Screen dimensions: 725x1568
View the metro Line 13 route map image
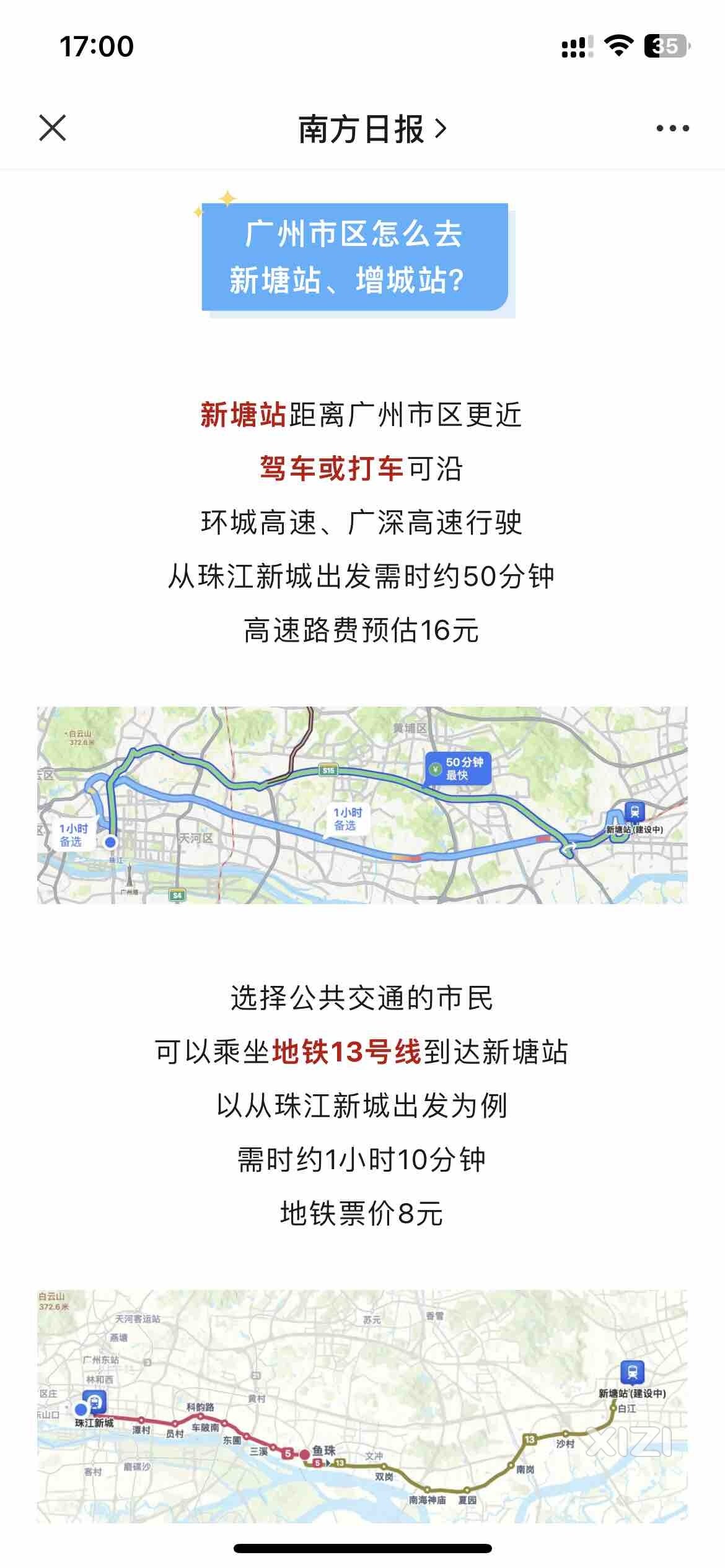362,1406
